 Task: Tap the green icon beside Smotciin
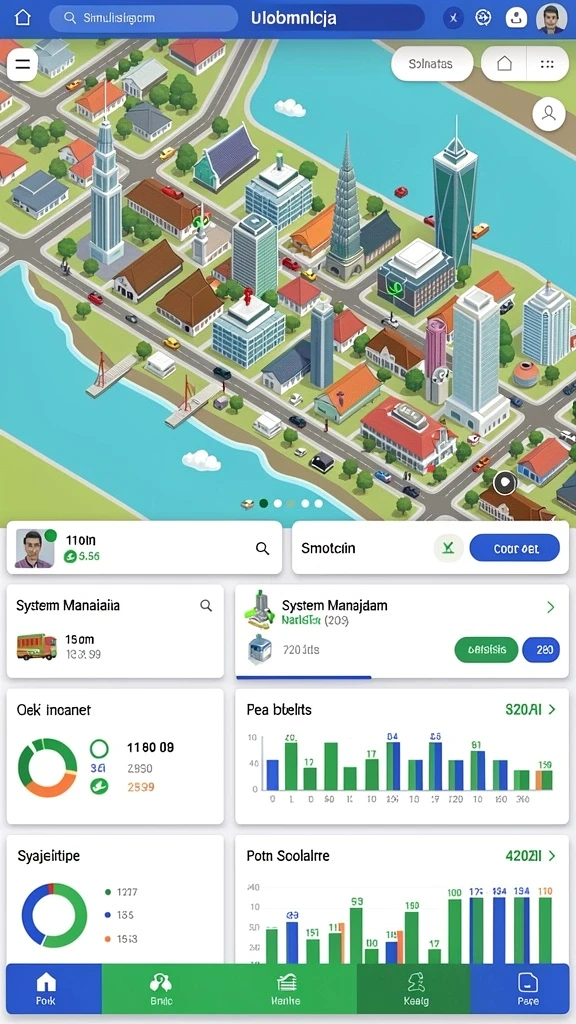448,549
